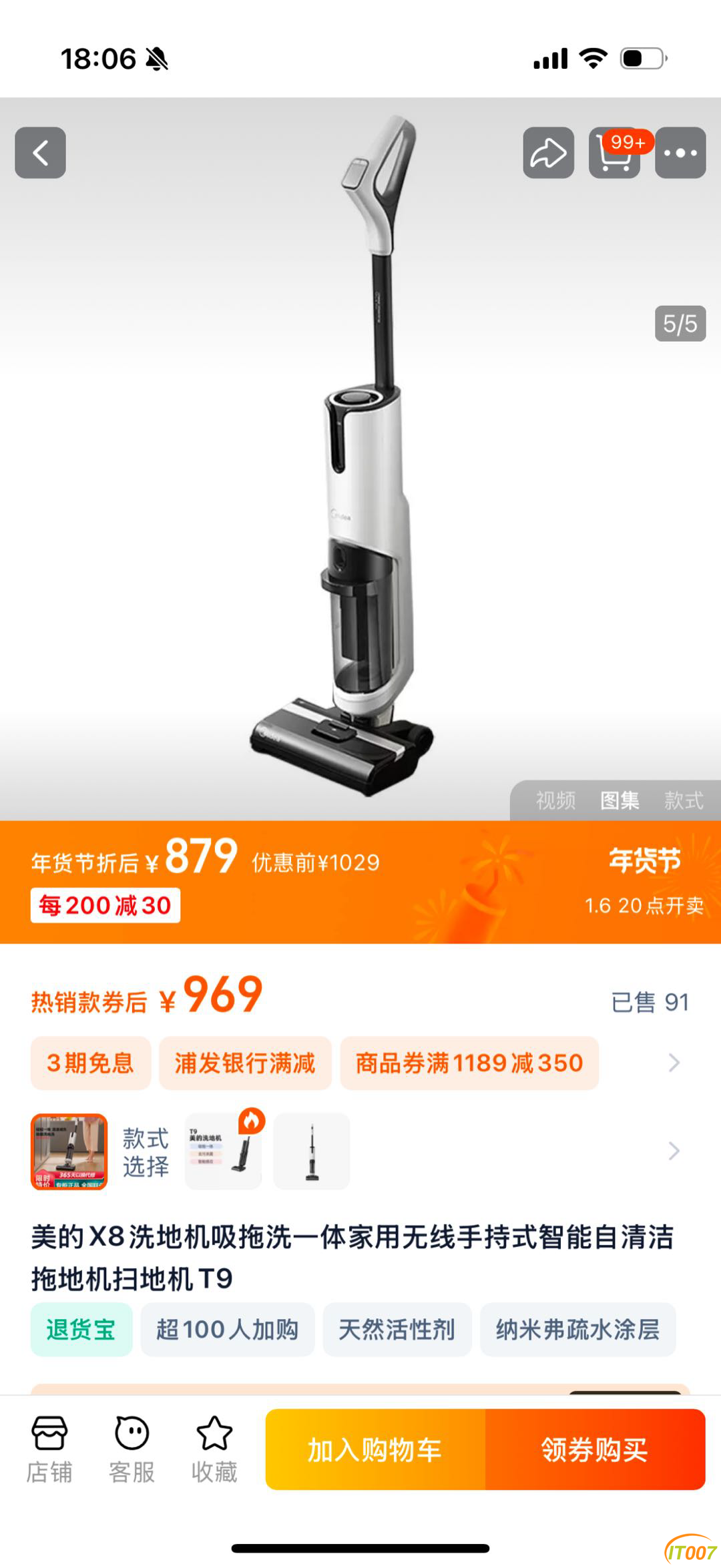Open the three-dot more menu

(x=680, y=153)
